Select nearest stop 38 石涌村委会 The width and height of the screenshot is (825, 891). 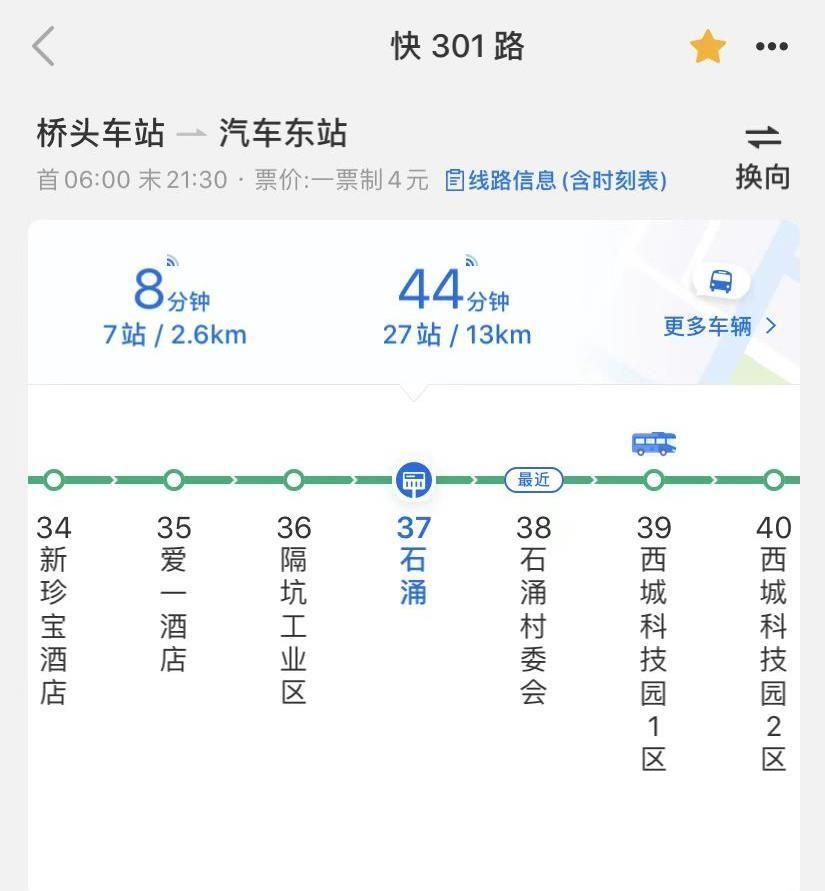click(533, 608)
